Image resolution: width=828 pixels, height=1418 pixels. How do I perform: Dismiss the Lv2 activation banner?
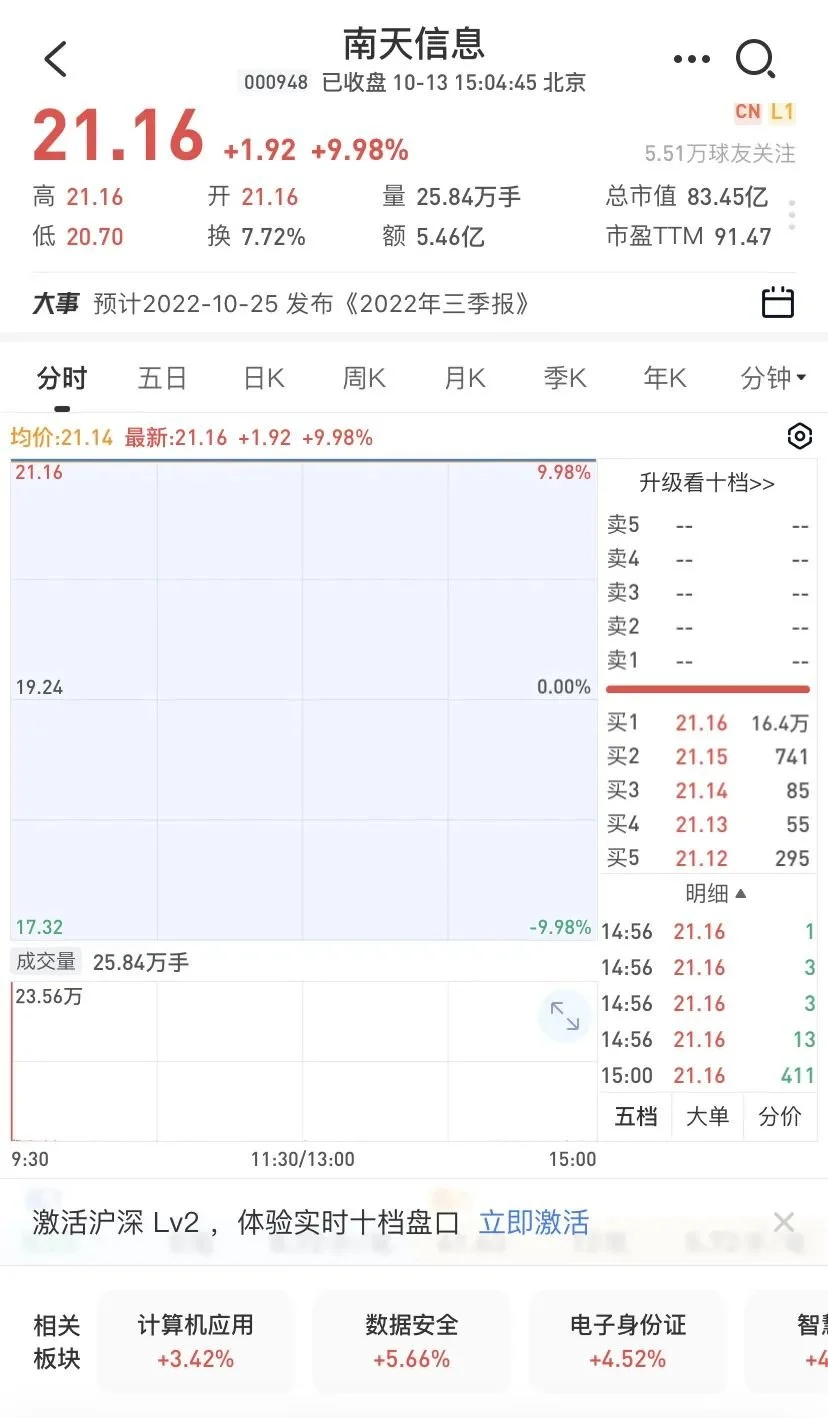pyautogui.click(x=784, y=1222)
